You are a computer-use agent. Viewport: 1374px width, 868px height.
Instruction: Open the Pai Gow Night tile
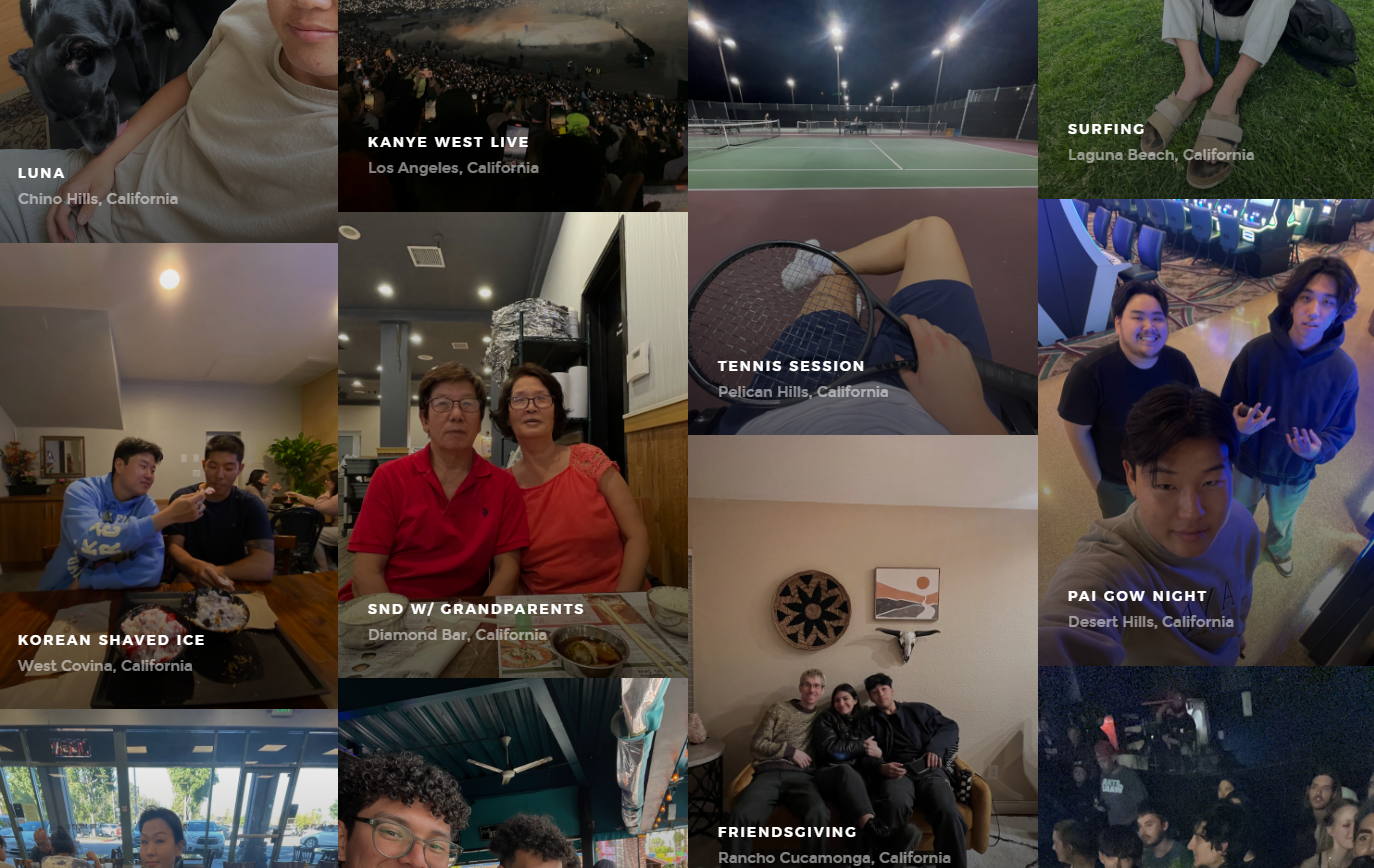pos(1205,432)
